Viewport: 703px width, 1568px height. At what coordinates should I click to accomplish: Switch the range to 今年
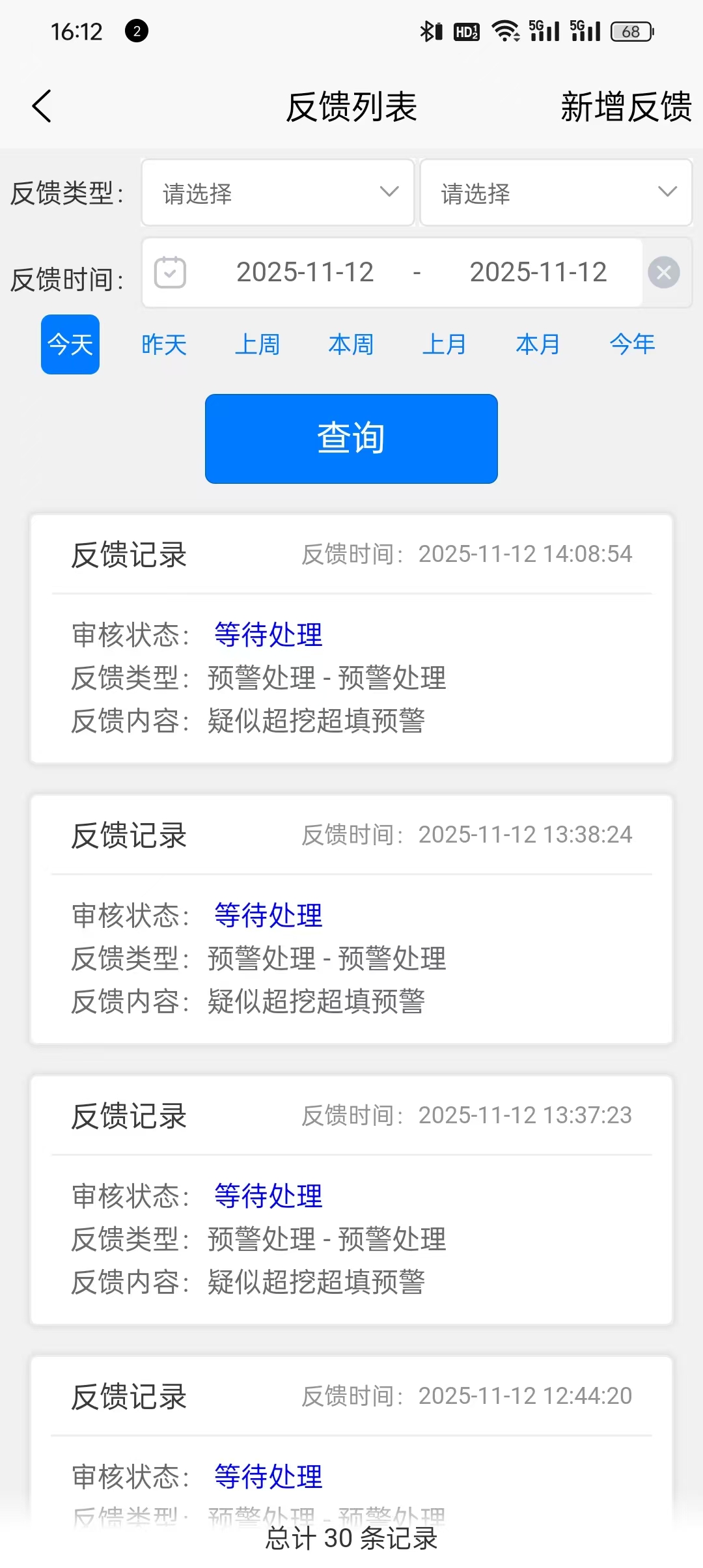[x=632, y=344]
